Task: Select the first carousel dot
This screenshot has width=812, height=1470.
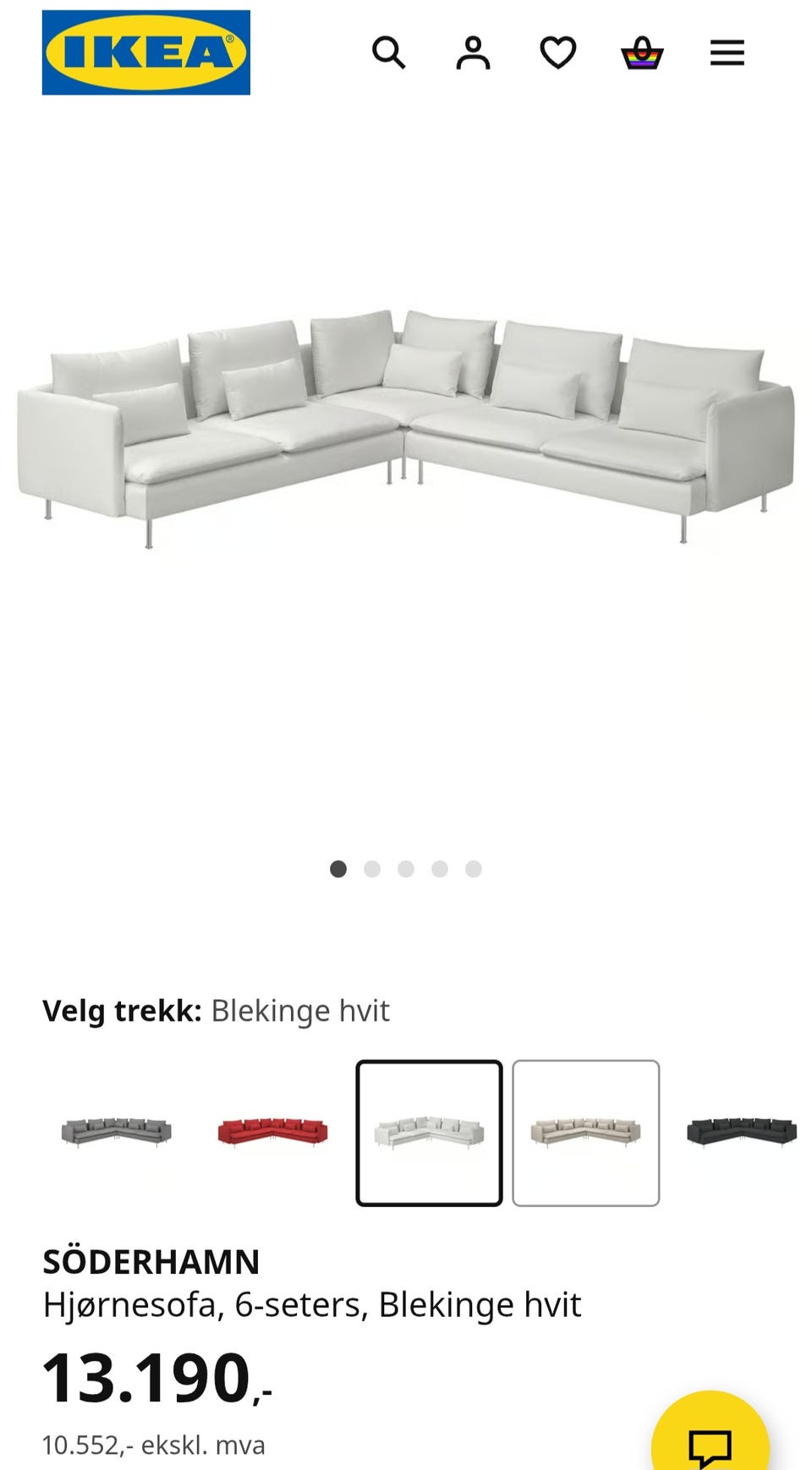Action: 339,869
